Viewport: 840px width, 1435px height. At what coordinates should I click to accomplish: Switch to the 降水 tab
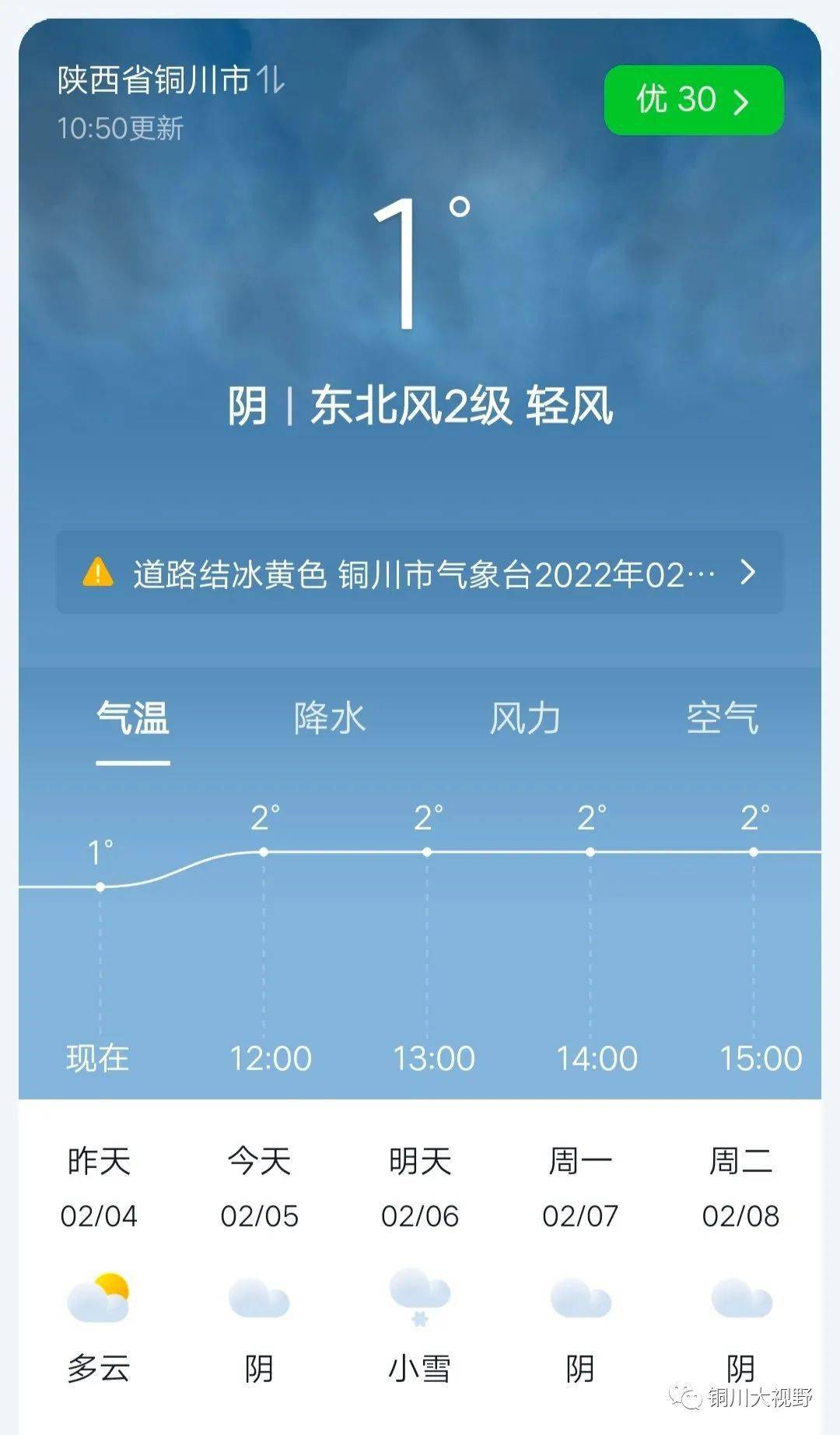(329, 719)
